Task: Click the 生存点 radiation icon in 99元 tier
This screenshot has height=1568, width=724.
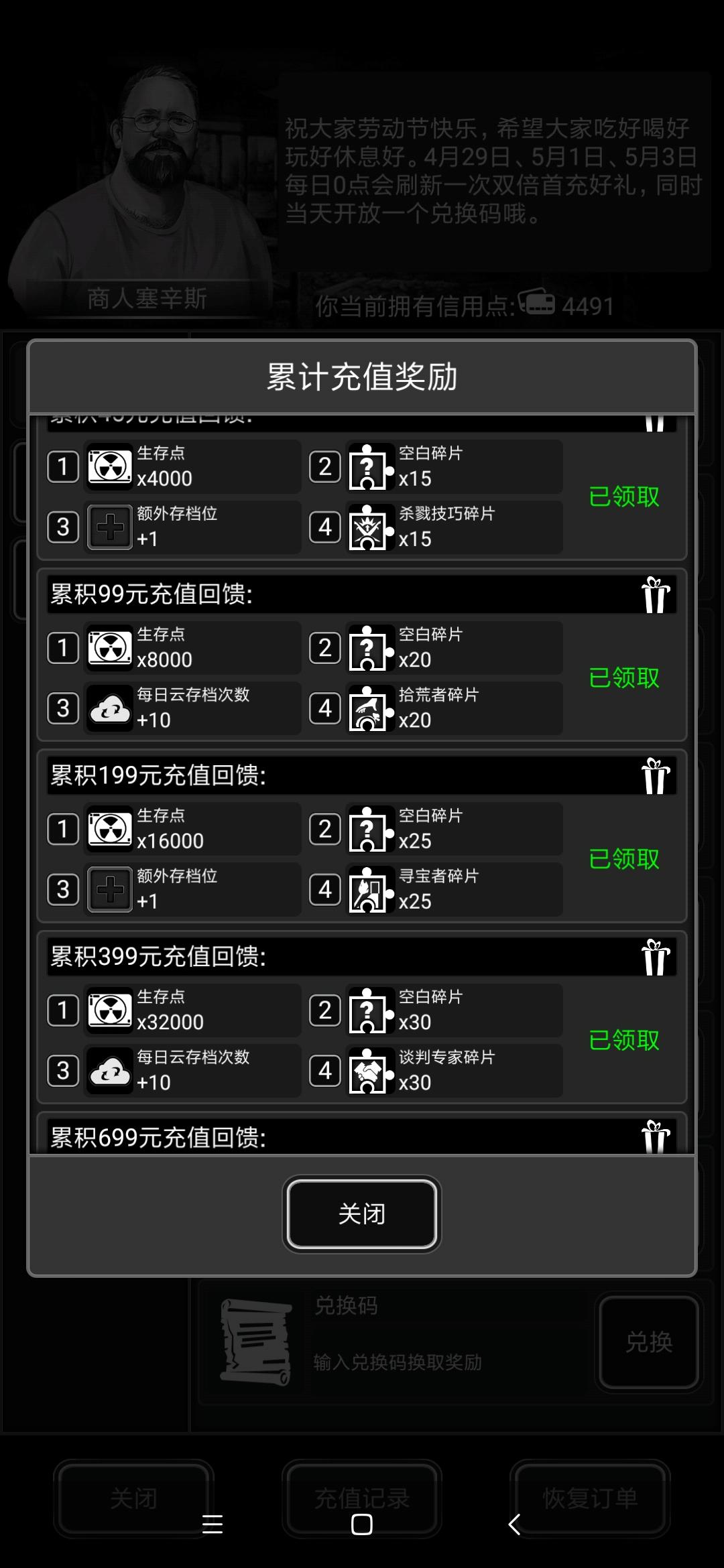Action: tap(109, 647)
